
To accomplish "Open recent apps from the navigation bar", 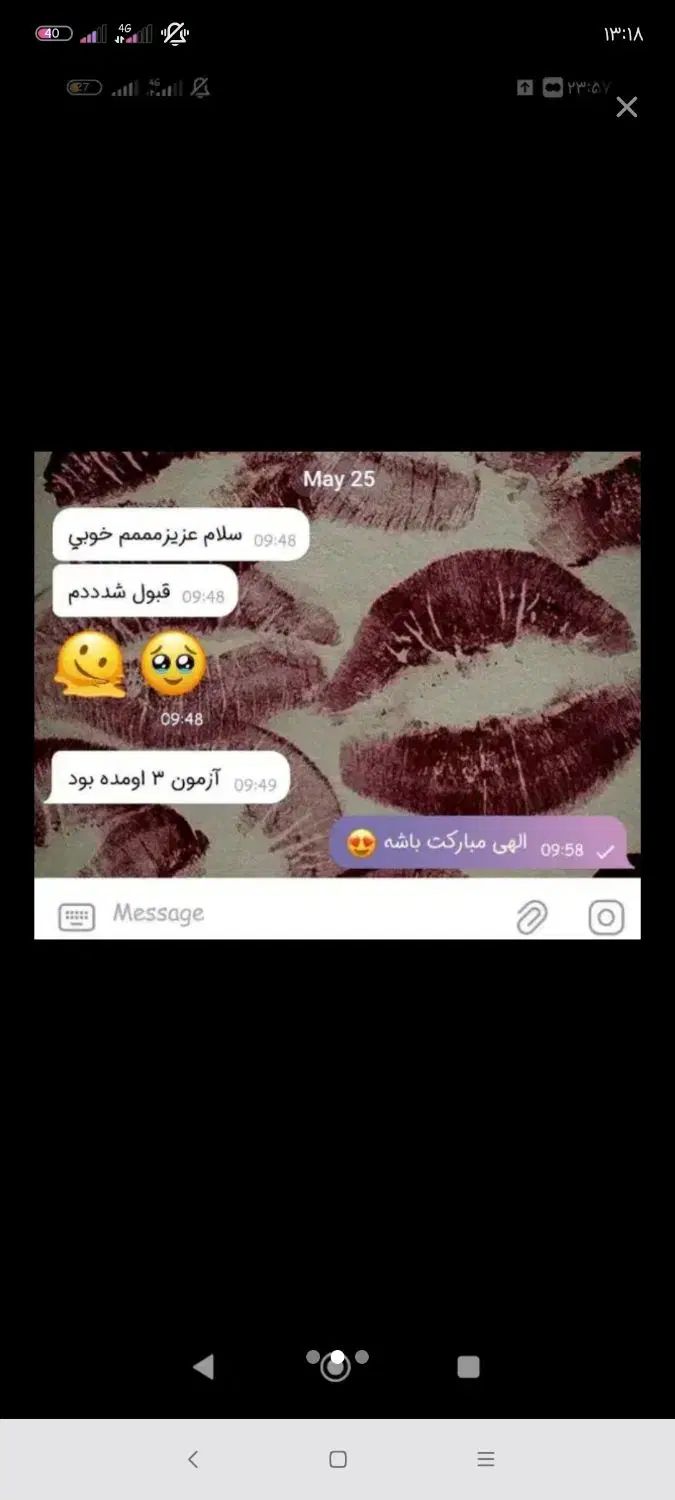I will click(486, 1459).
